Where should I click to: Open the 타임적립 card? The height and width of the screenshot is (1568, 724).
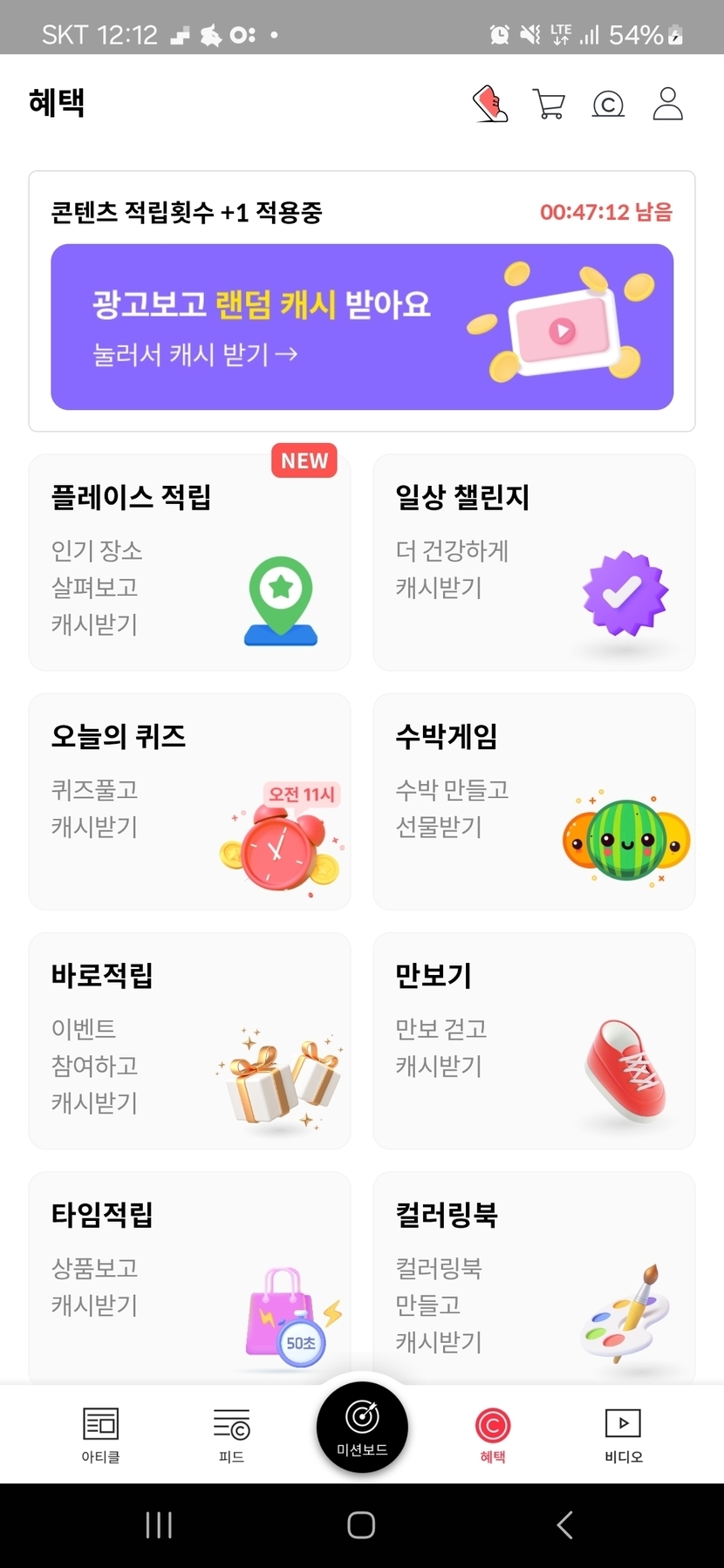(x=189, y=1278)
